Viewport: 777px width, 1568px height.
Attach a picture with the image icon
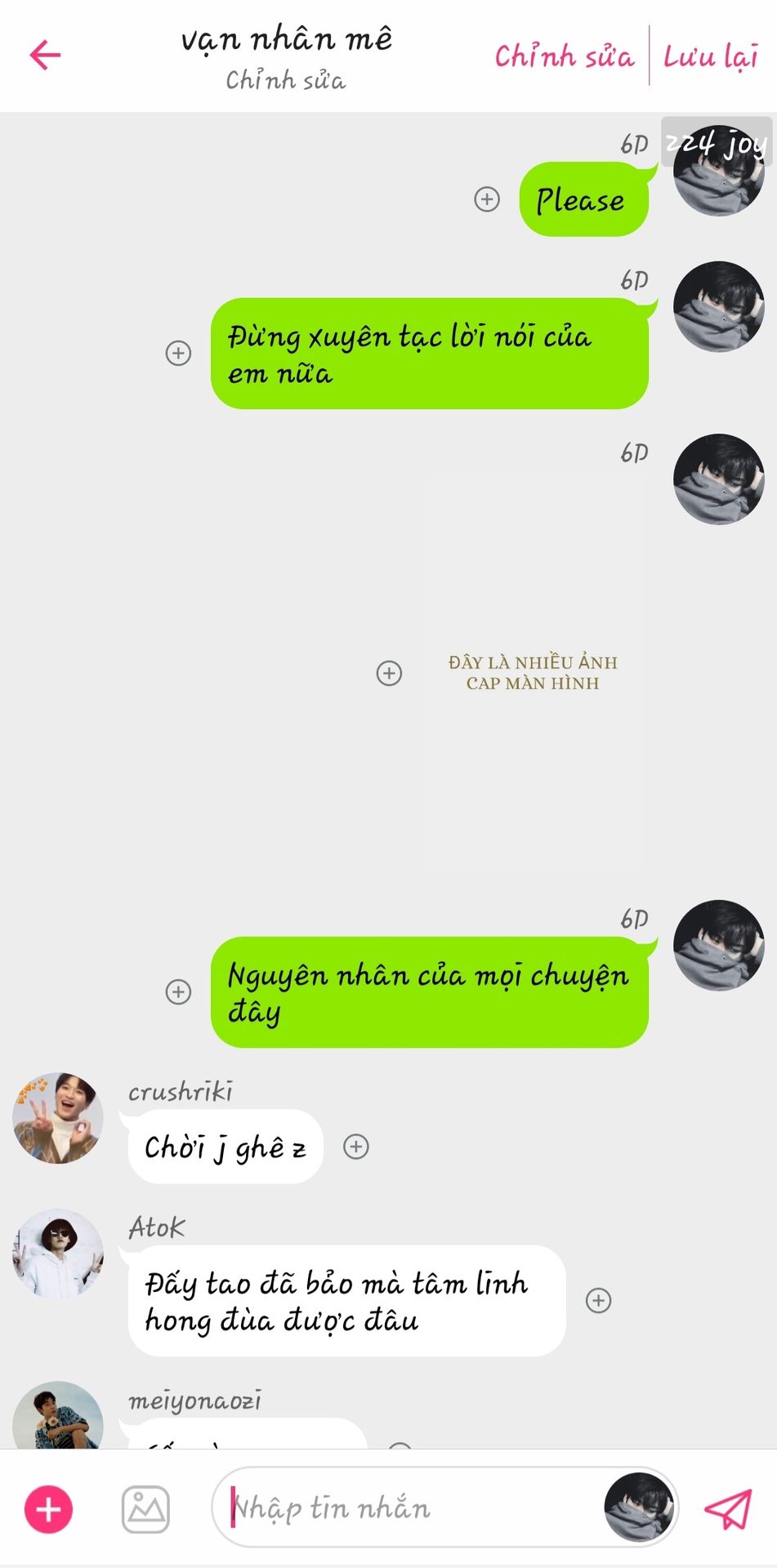(145, 1509)
